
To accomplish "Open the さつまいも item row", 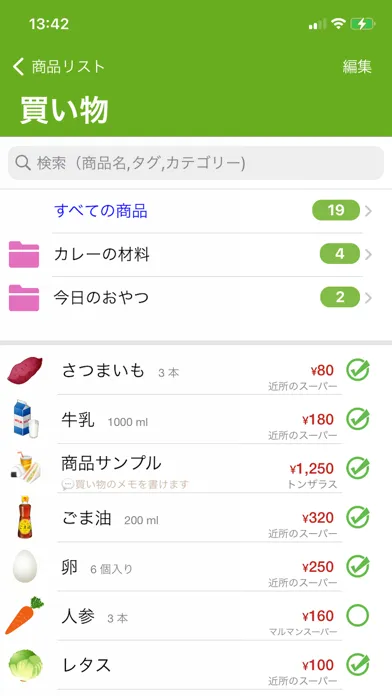I will point(196,370).
